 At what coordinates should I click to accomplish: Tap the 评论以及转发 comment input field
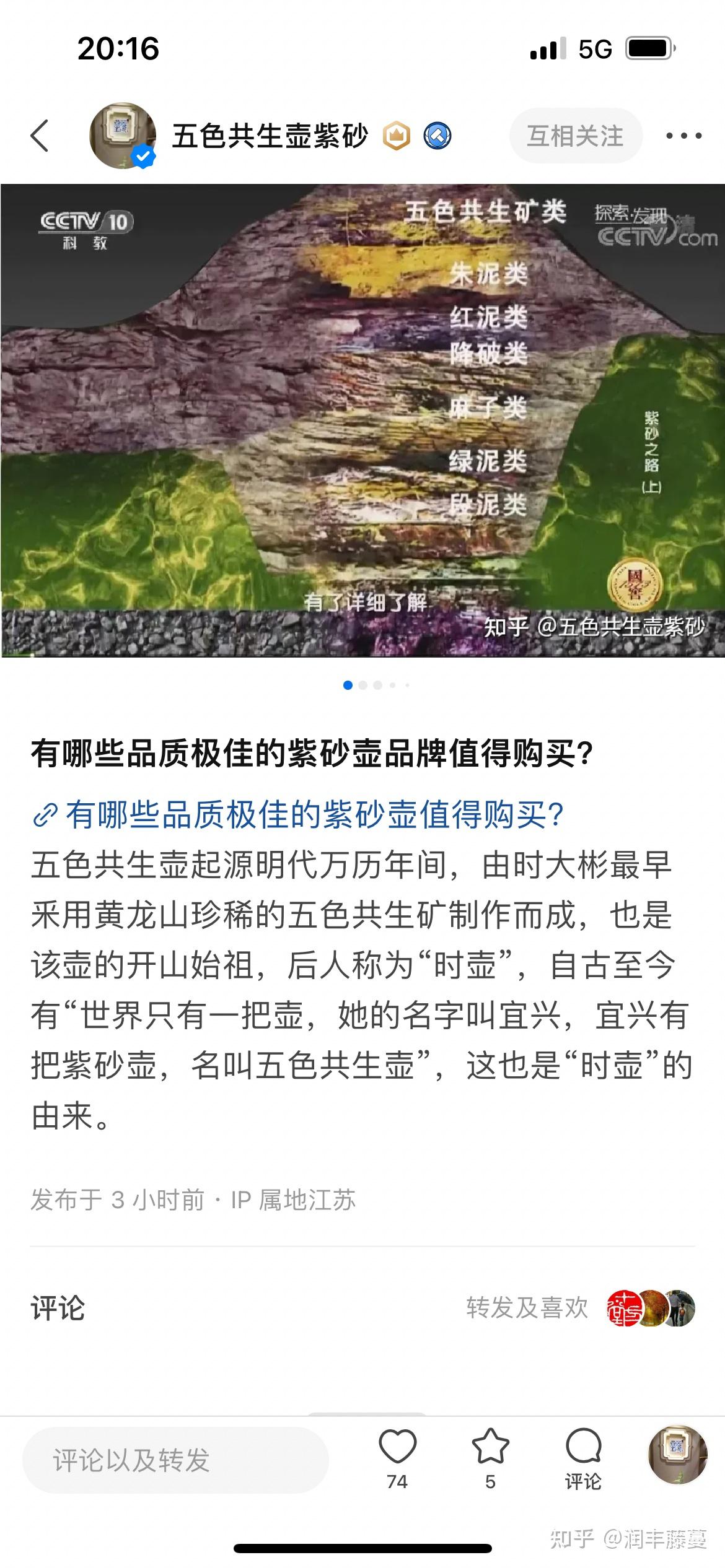(175, 1460)
